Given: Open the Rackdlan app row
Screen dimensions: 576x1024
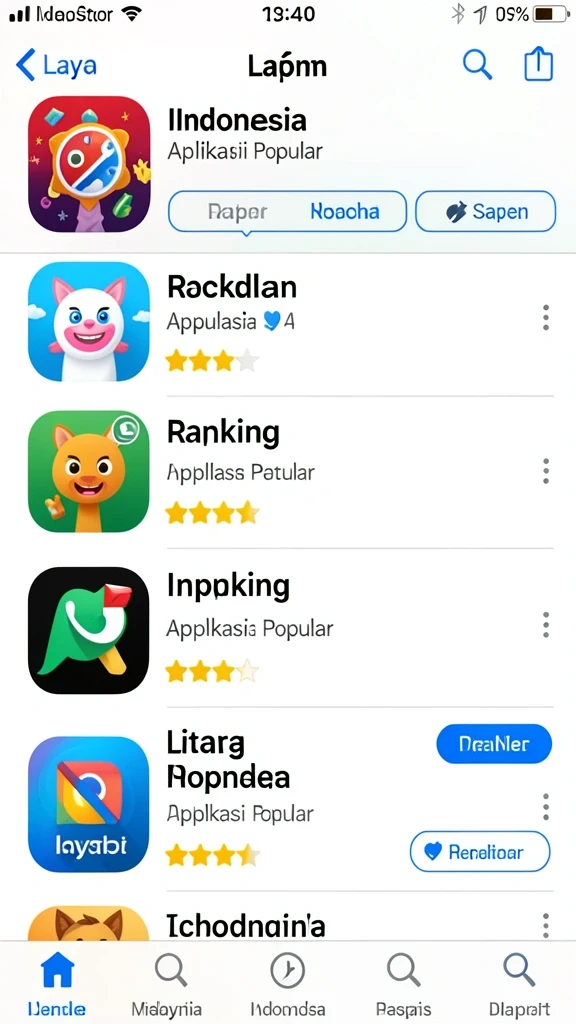Looking at the screenshot, I should click(x=288, y=321).
